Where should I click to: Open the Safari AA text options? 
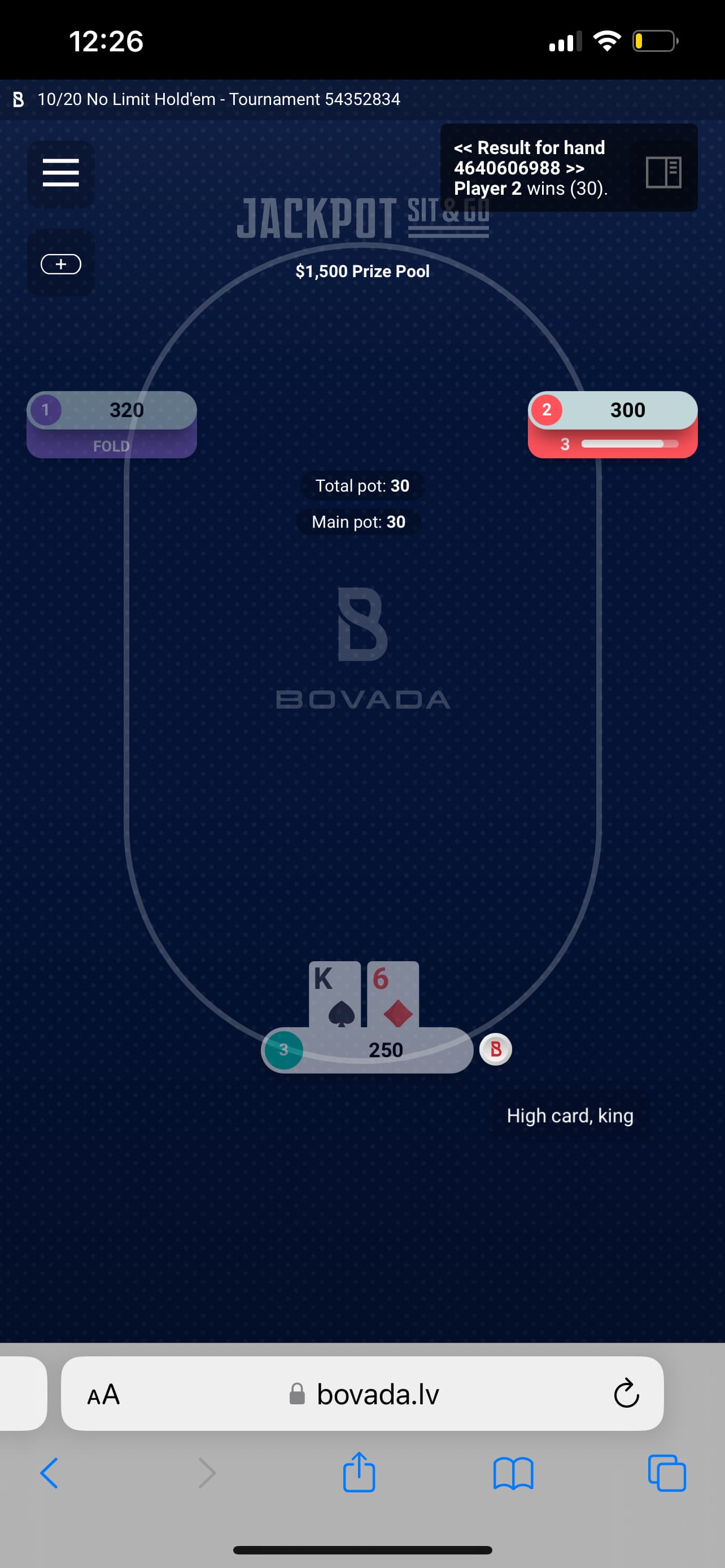pos(103,1394)
